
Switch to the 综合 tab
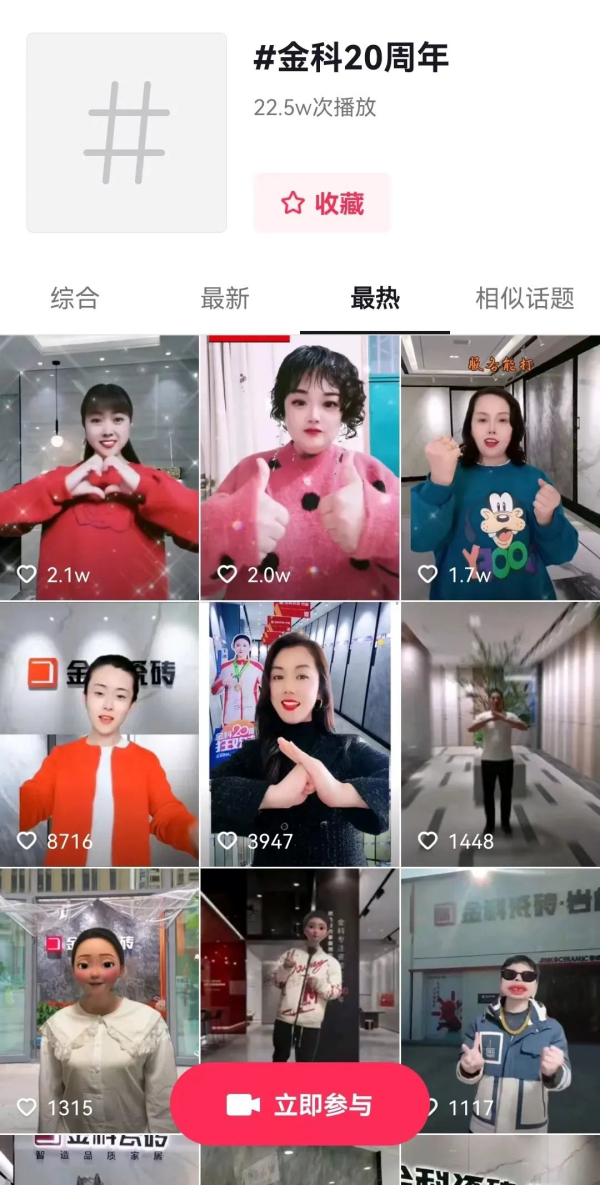pos(75,298)
